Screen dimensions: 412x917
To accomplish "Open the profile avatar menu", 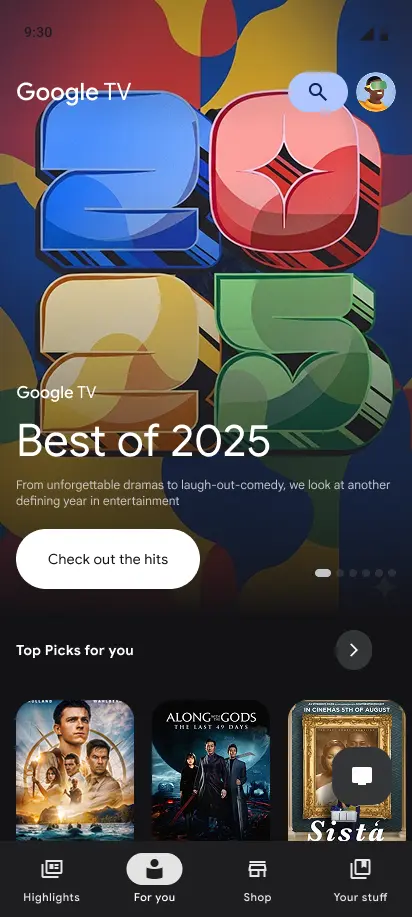I will [x=376, y=92].
